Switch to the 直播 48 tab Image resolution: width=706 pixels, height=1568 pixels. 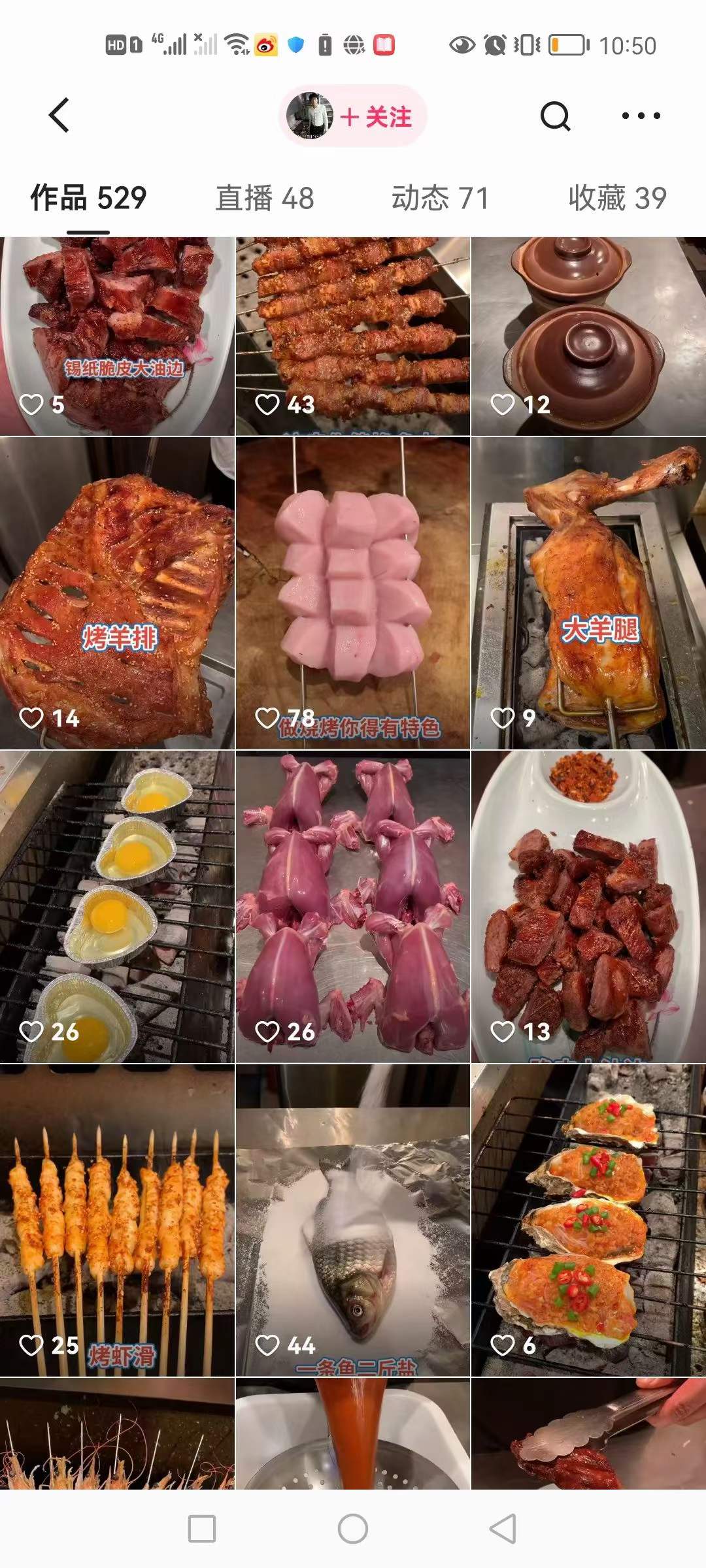pyautogui.click(x=265, y=198)
